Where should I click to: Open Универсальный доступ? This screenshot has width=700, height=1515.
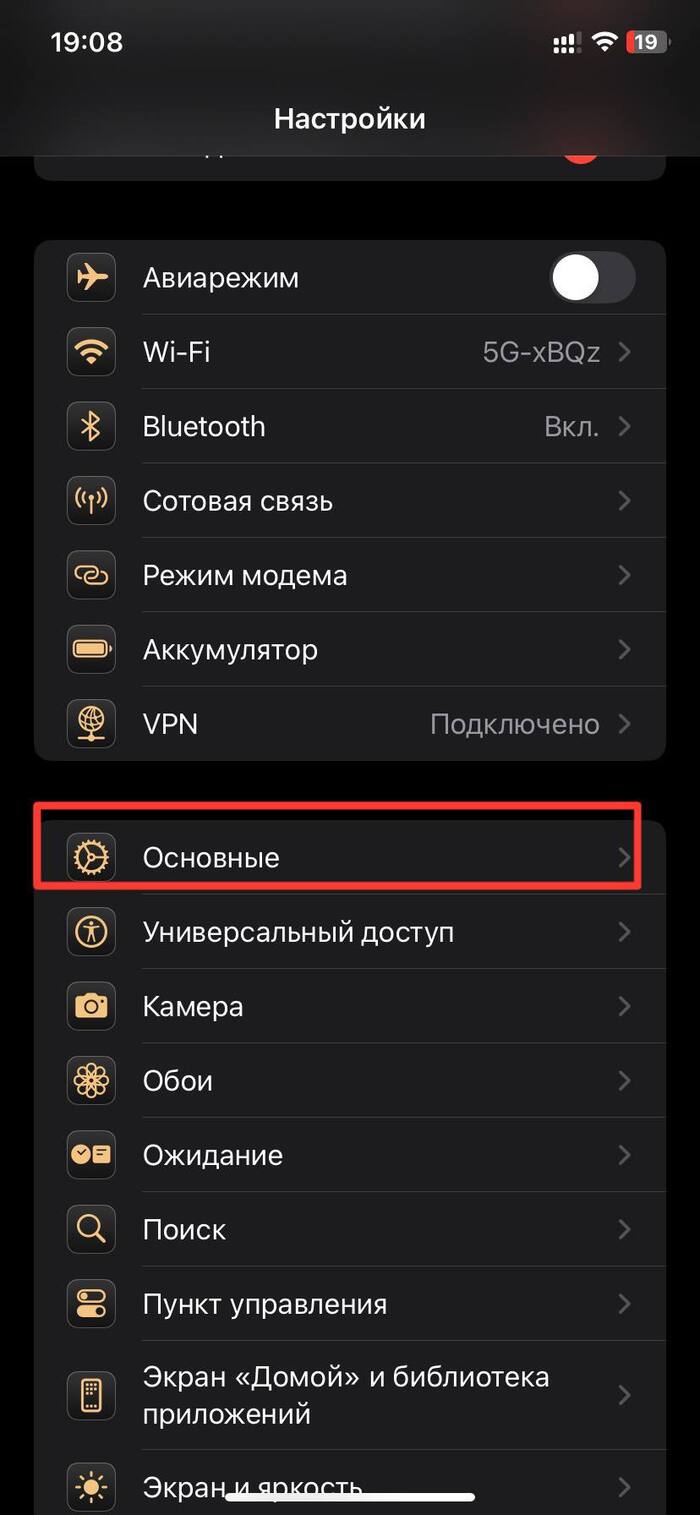pos(350,932)
